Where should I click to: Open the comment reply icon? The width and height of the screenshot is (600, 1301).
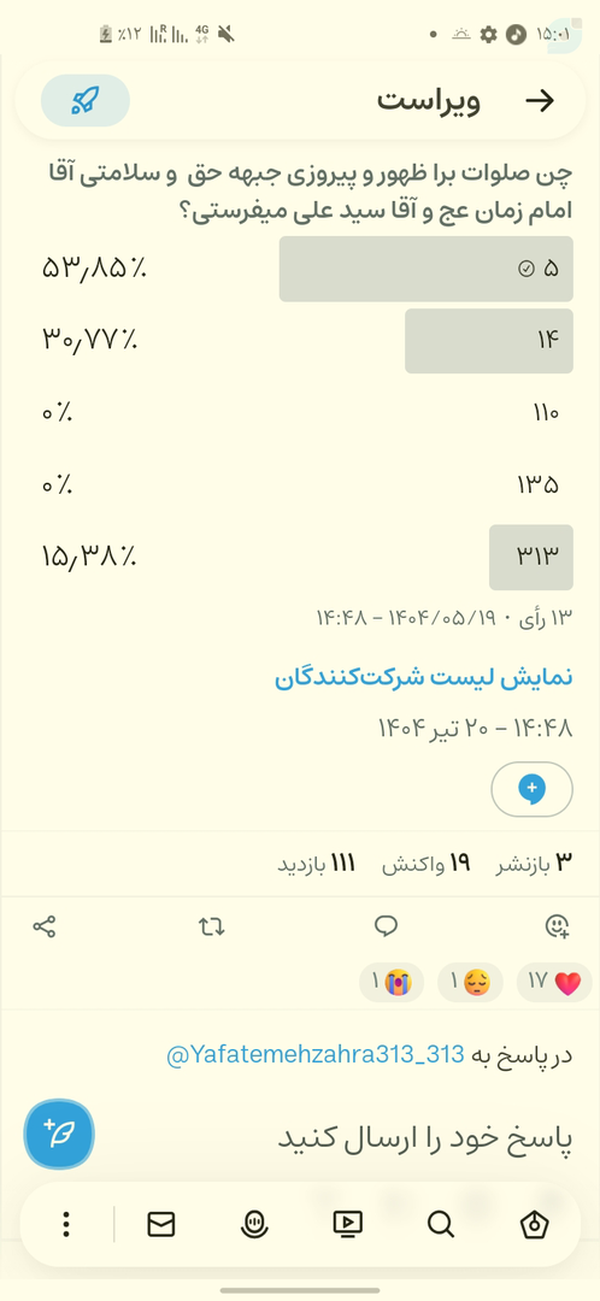click(386, 926)
